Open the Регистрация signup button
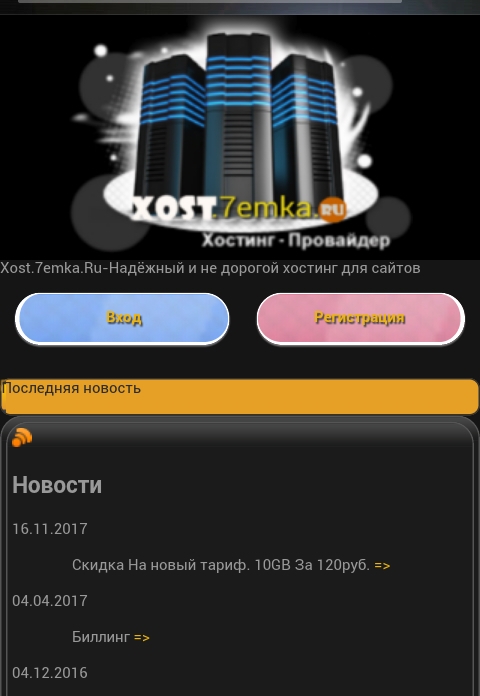The width and height of the screenshot is (480, 696). tap(361, 318)
